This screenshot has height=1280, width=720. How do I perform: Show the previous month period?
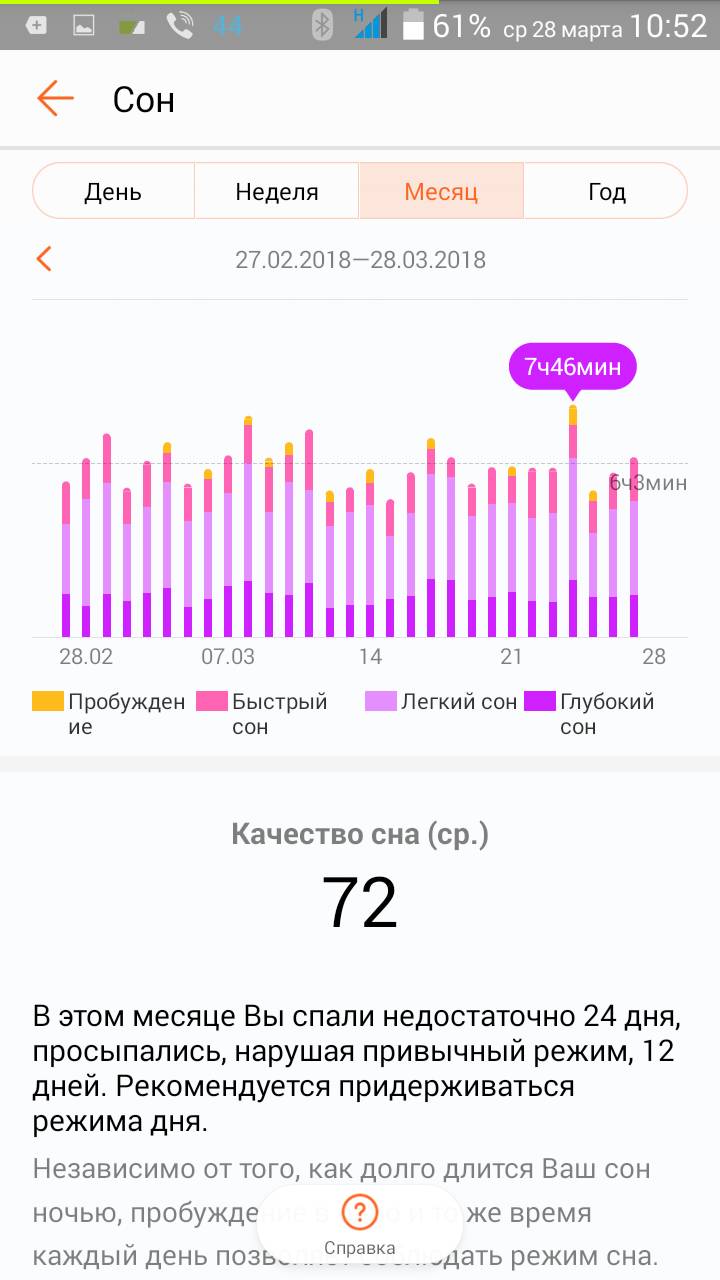pyautogui.click(x=44, y=260)
